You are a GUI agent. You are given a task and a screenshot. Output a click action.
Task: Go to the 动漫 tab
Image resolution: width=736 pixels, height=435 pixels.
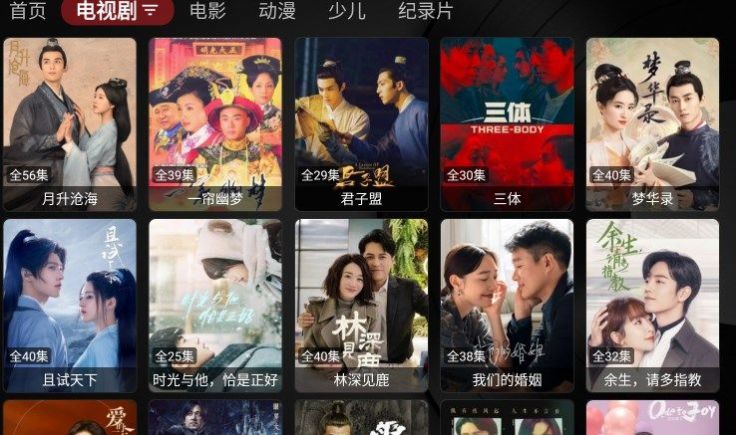pos(277,11)
